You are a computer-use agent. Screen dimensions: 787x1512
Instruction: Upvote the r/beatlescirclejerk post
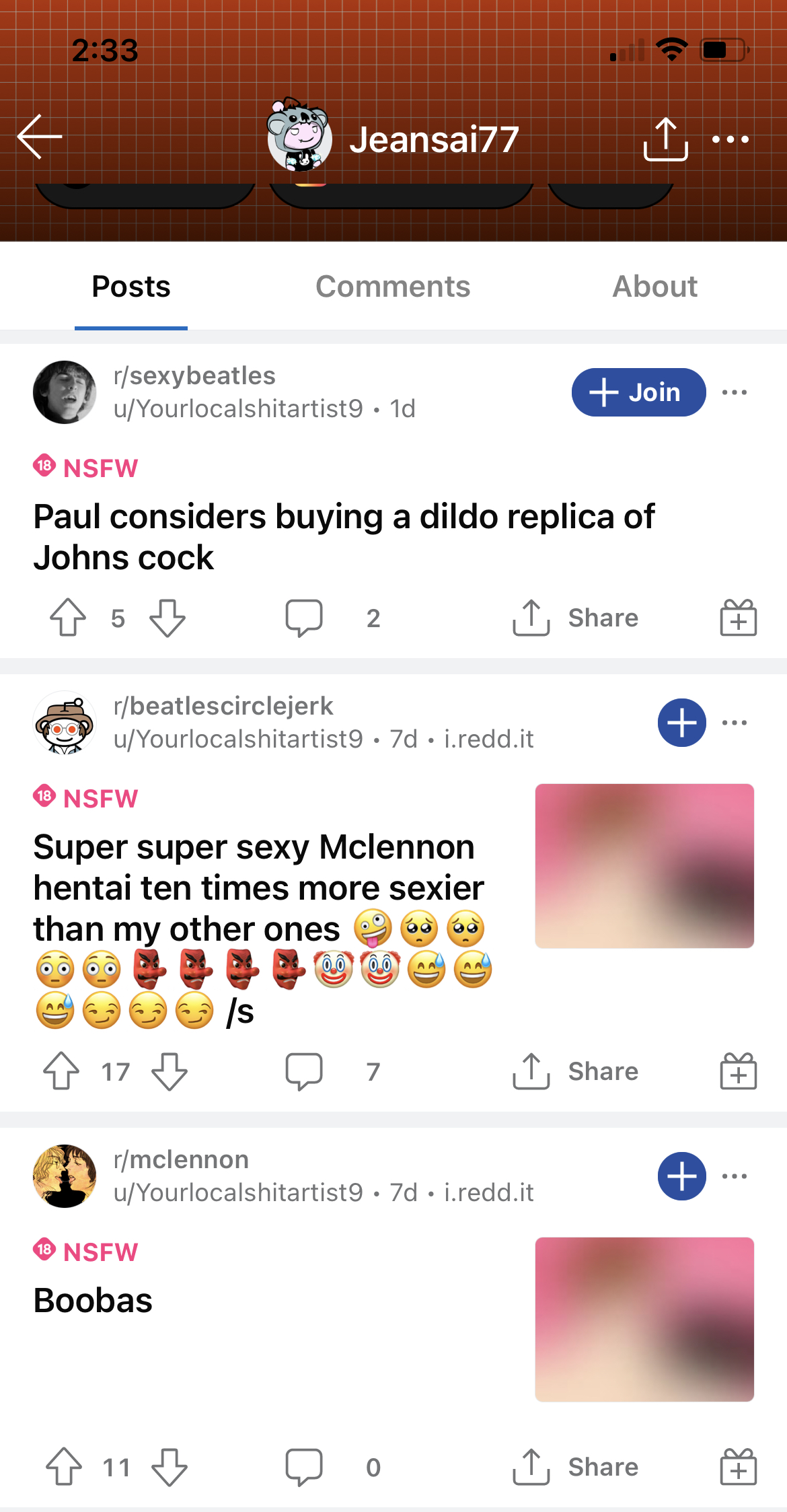point(61,1071)
